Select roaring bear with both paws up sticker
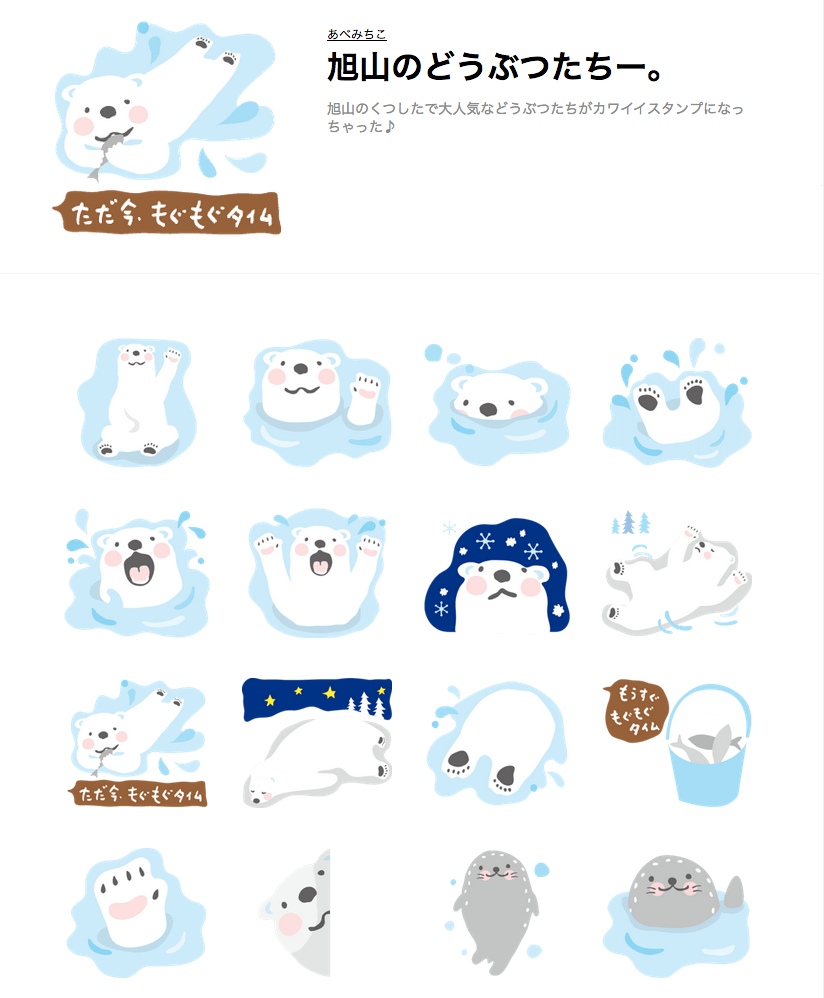 pyautogui.click(x=317, y=573)
